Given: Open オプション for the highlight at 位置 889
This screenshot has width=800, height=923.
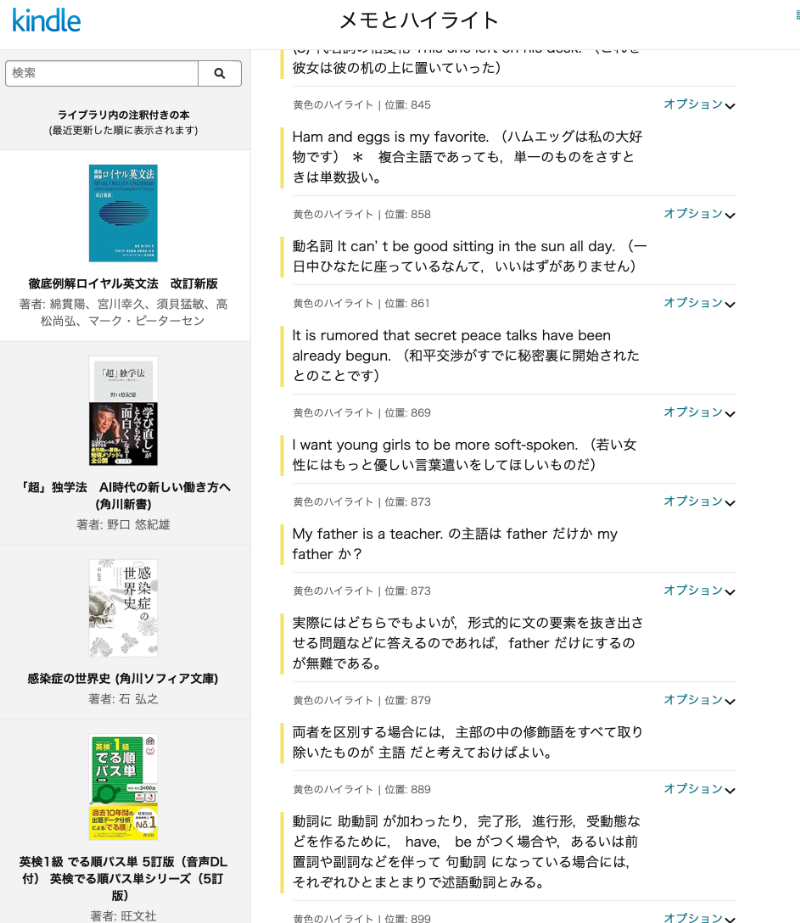Looking at the screenshot, I should (x=699, y=789).
